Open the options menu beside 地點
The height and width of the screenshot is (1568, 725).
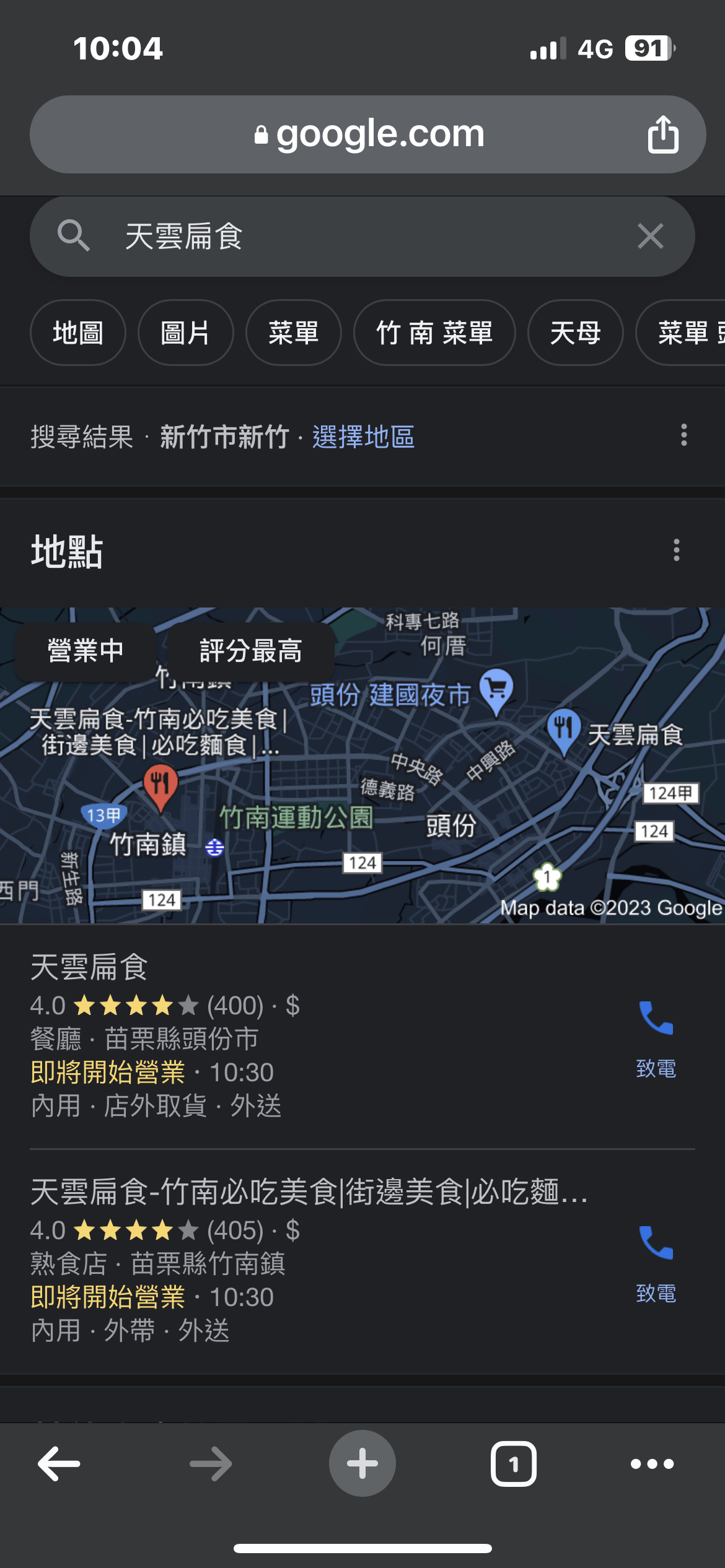point(677,550)
